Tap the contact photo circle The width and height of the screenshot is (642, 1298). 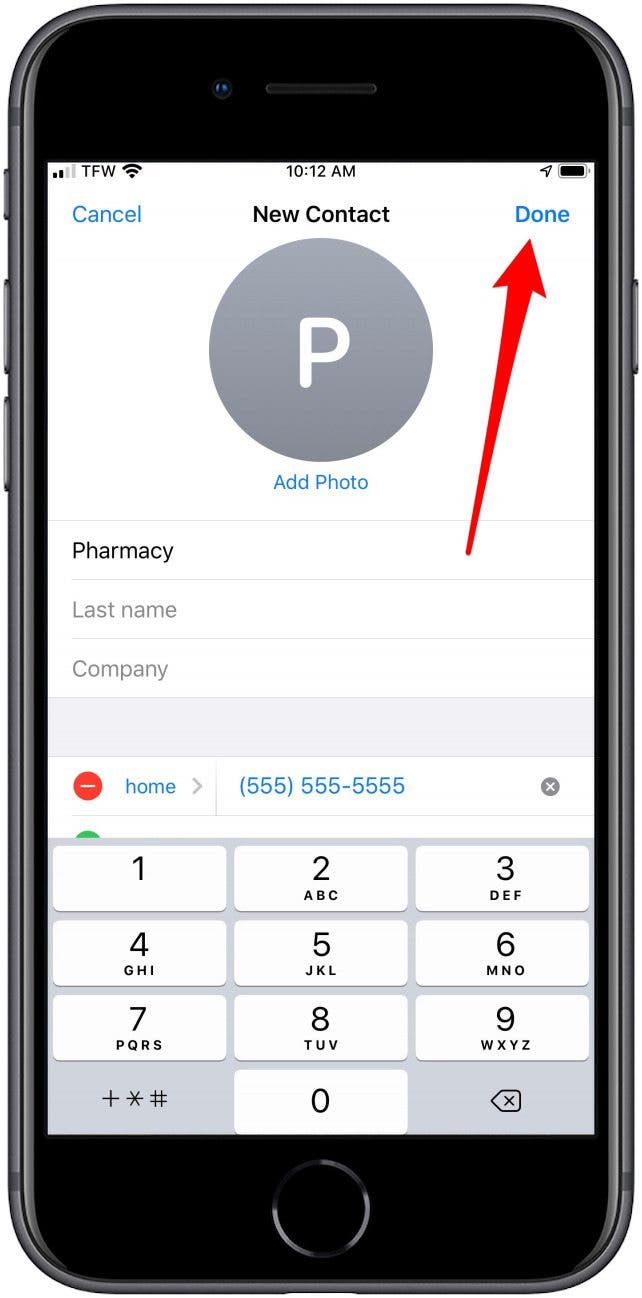click(x=320, y=349)
